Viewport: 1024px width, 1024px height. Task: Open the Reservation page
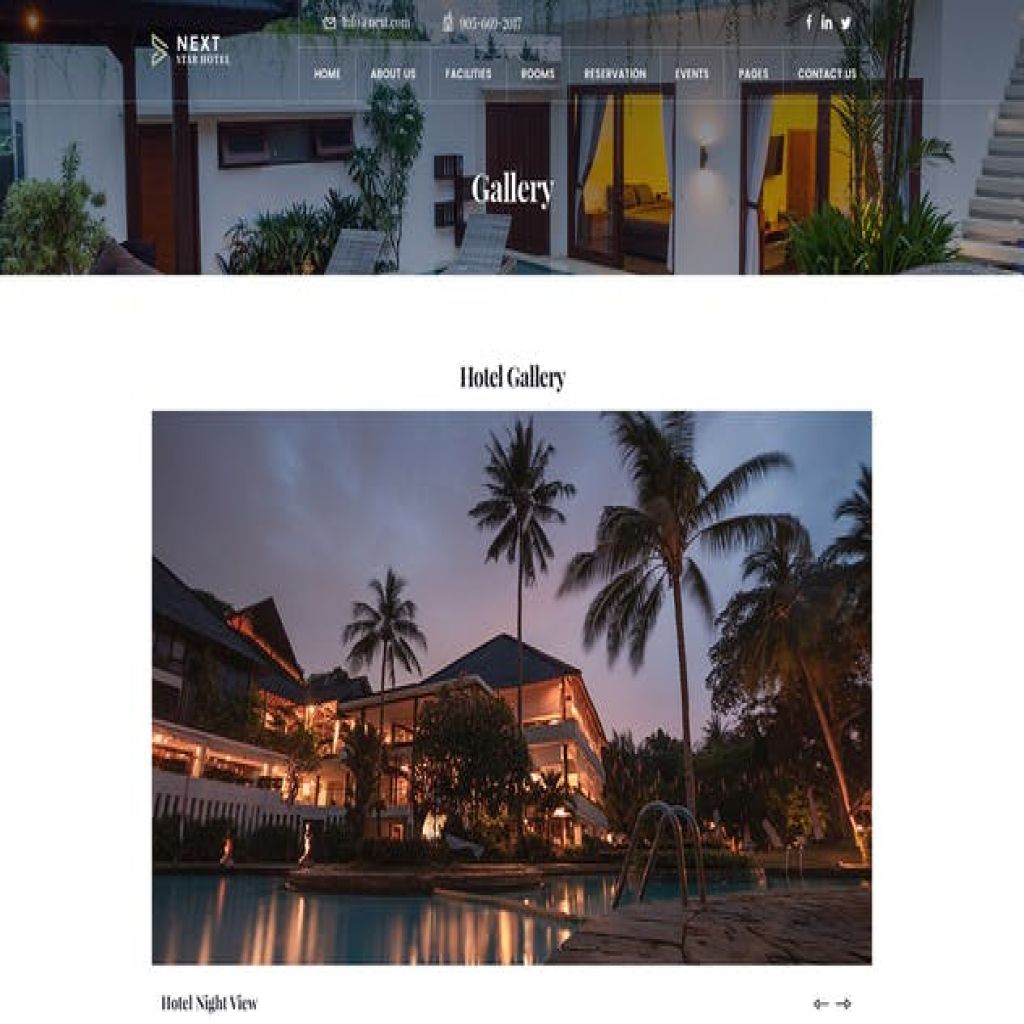click(x=615, y=74)
